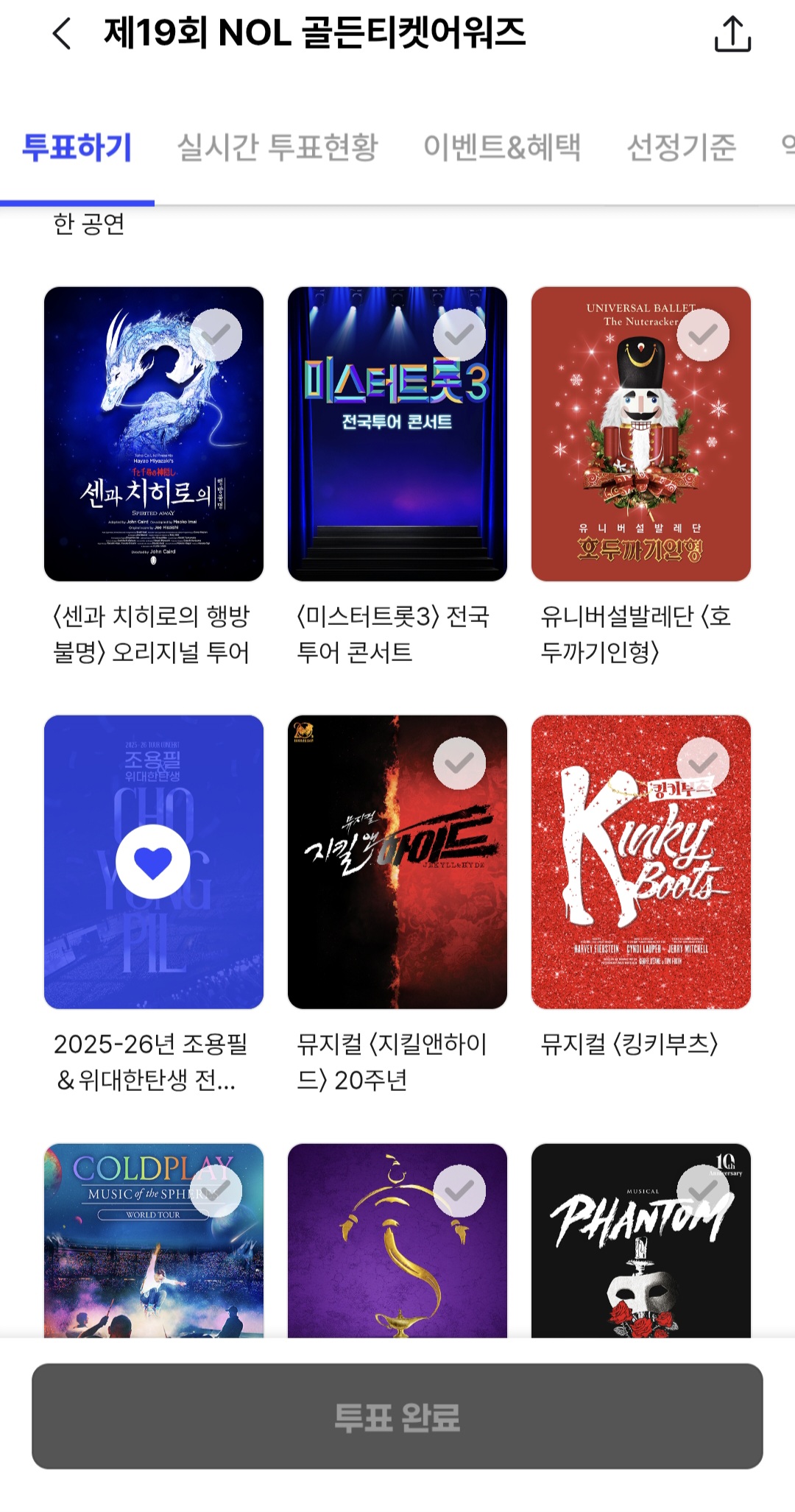Choose the Coldplay Music of the Spheres poster
Screen dimensions: 795x1512
pos(154,1240)
